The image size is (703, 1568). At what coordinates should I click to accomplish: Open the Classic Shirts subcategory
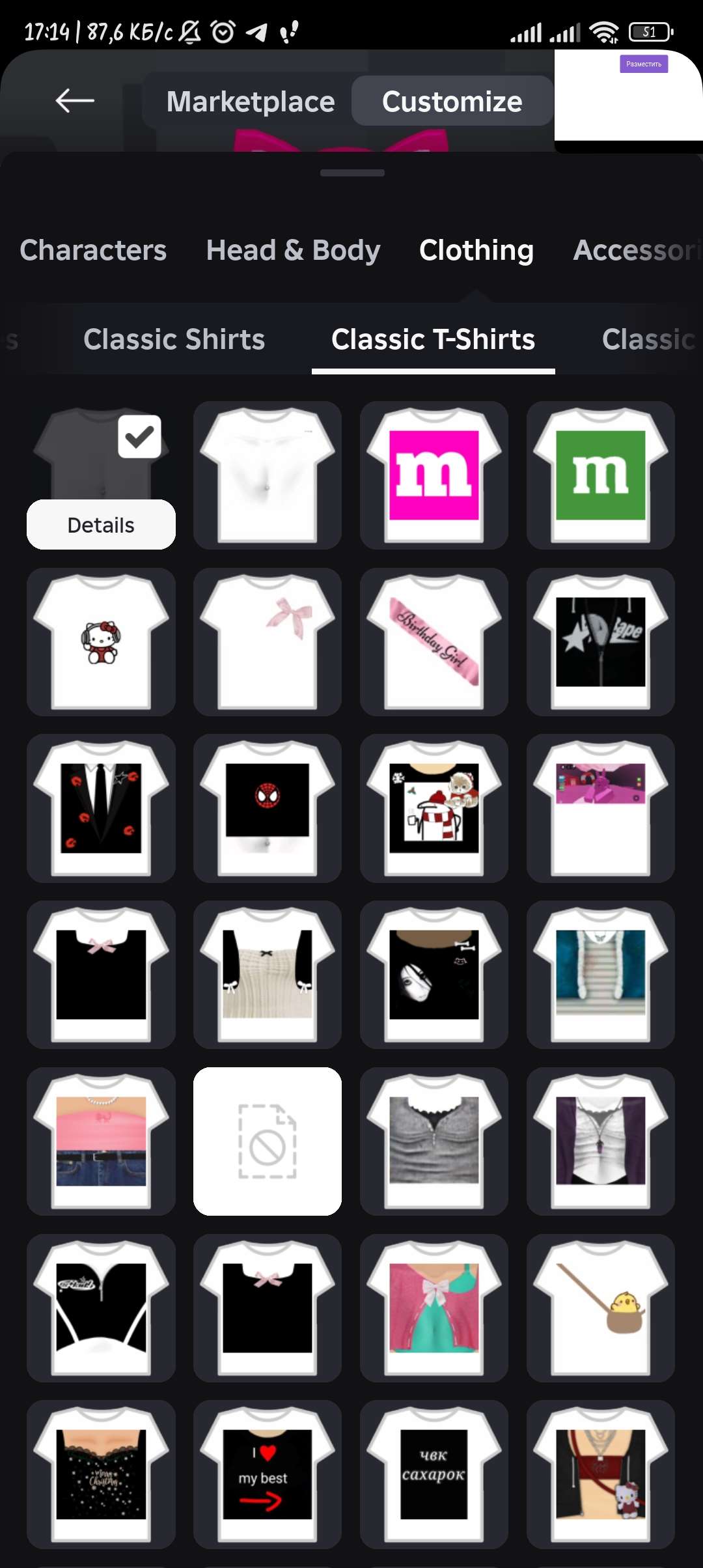coord(174,339)
